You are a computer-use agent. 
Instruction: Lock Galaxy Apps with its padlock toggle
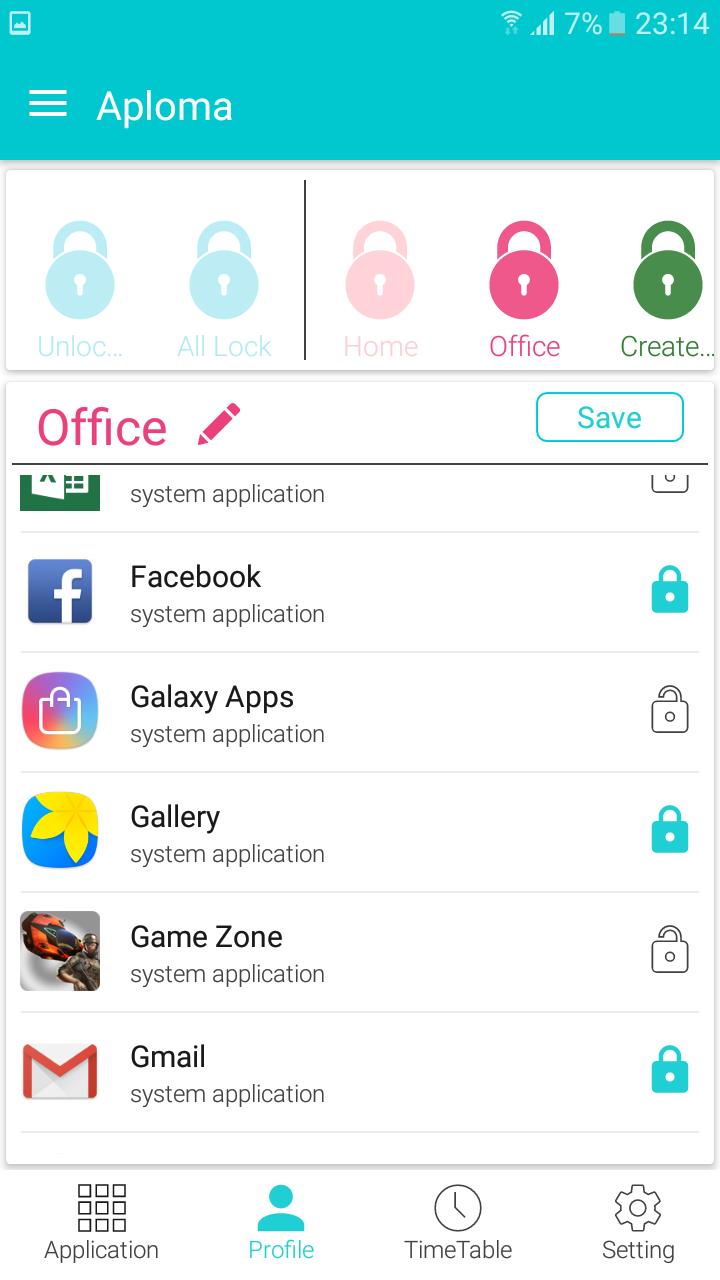[x=669, y=710]
